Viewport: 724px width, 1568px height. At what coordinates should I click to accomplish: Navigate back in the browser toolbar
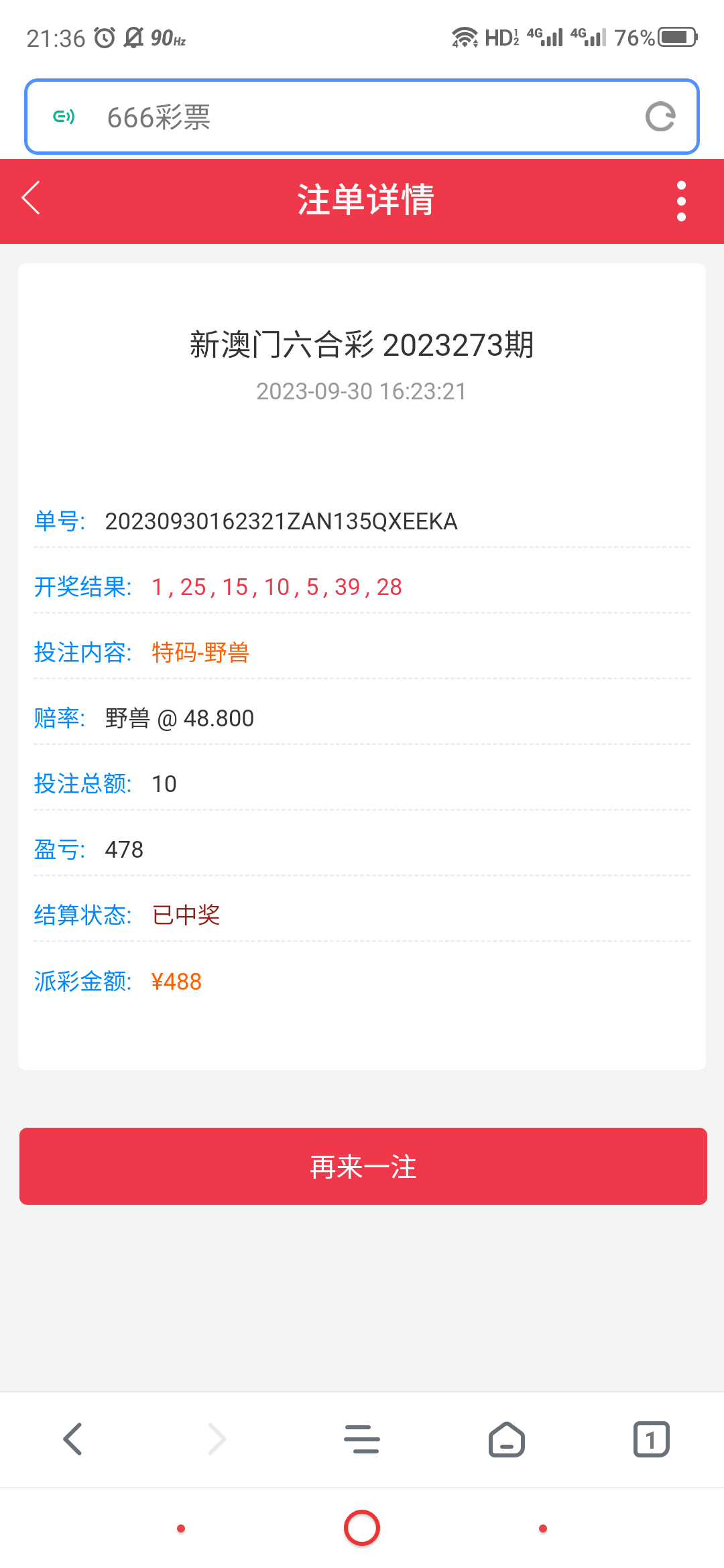click(x=72, y=1439)
